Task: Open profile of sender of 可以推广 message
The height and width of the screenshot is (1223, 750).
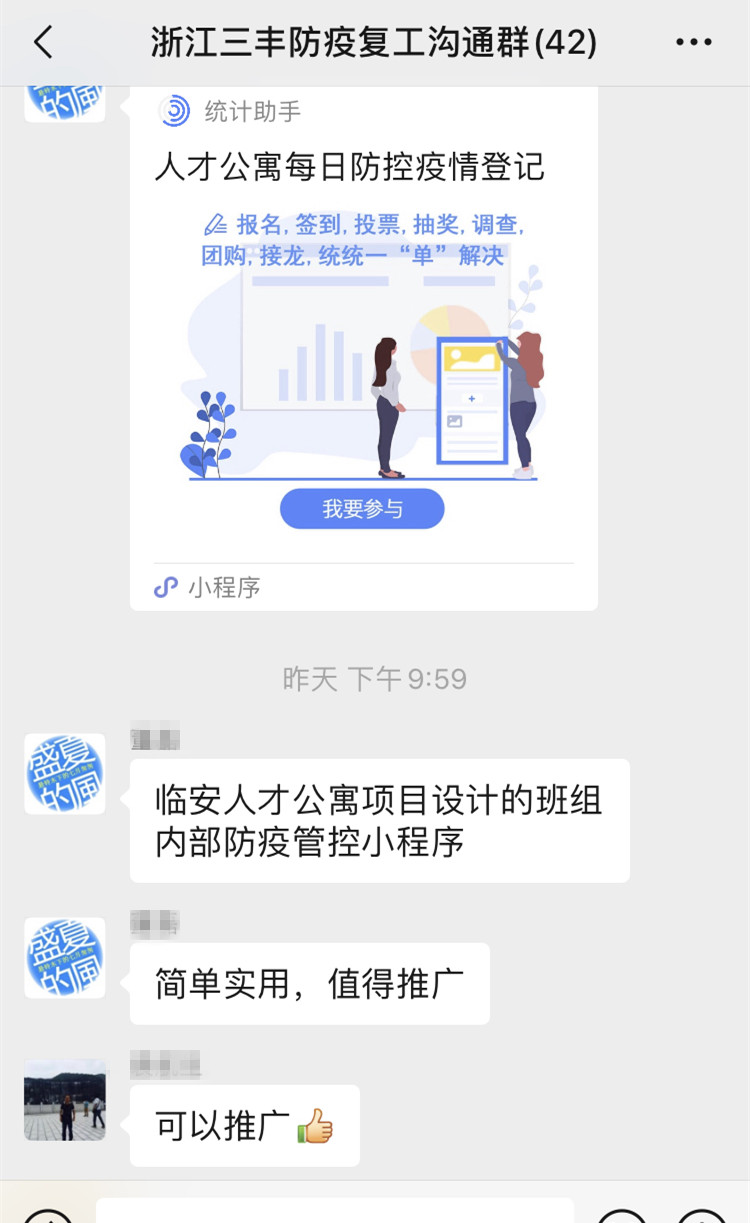Action: tap(65, 1100)
